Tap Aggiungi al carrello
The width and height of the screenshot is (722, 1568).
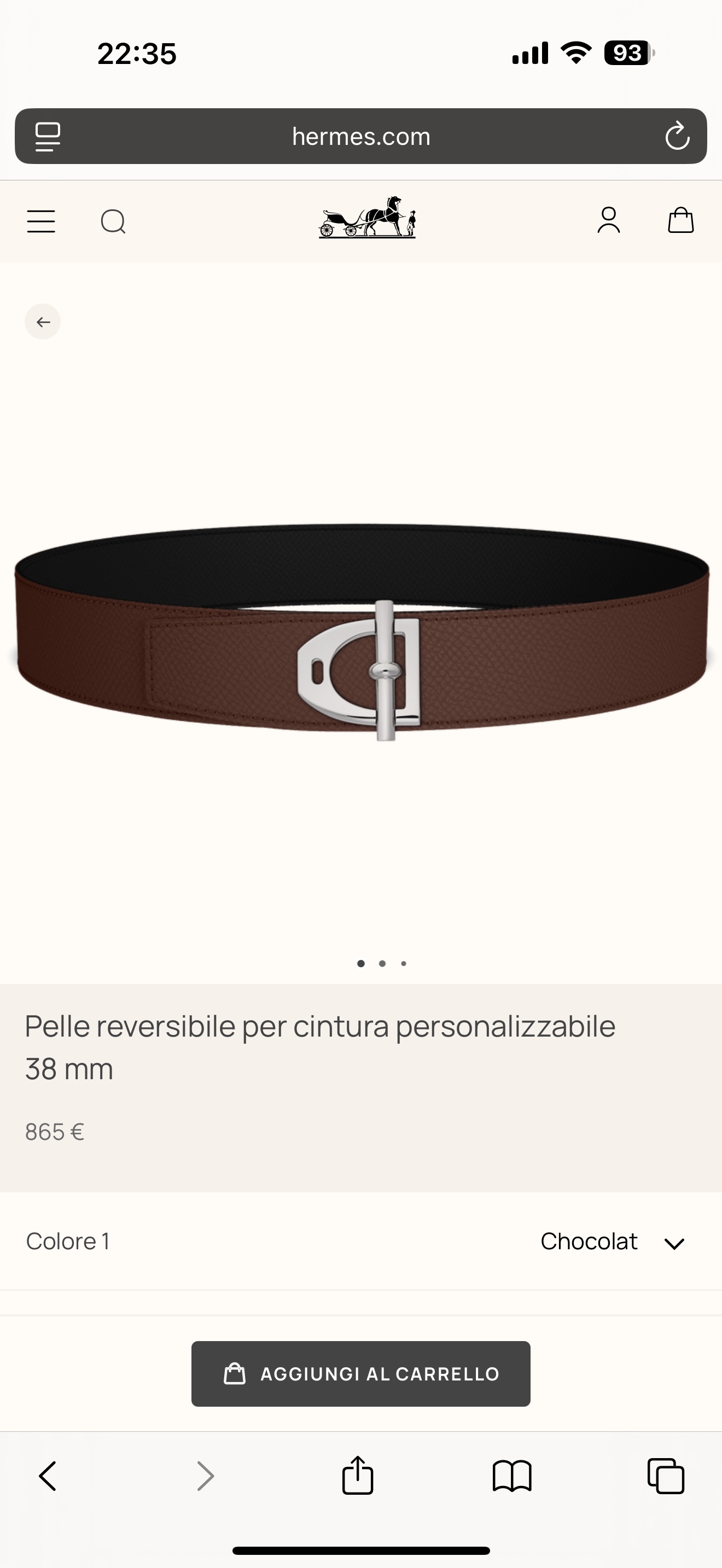click(x=361, y=1374)
